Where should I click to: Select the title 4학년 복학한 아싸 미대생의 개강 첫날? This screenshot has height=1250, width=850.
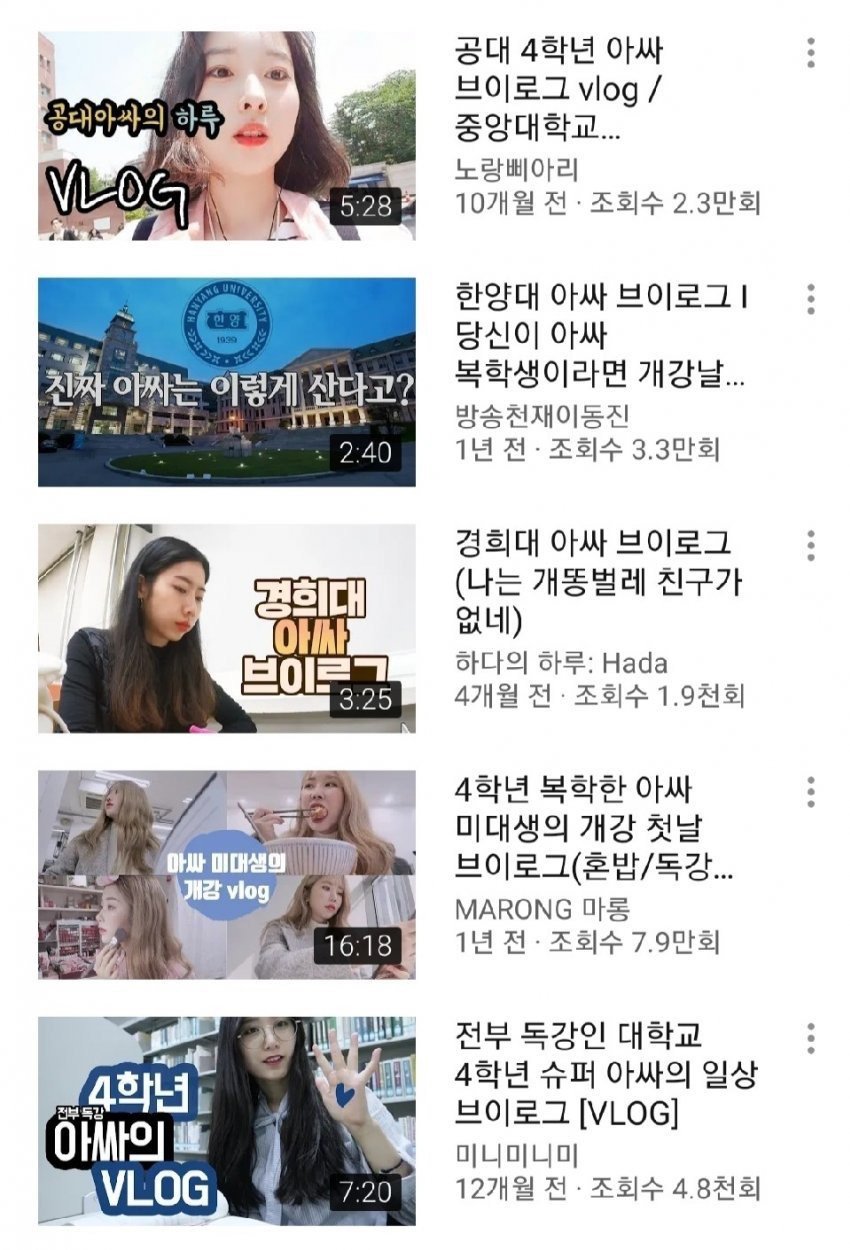594,828
